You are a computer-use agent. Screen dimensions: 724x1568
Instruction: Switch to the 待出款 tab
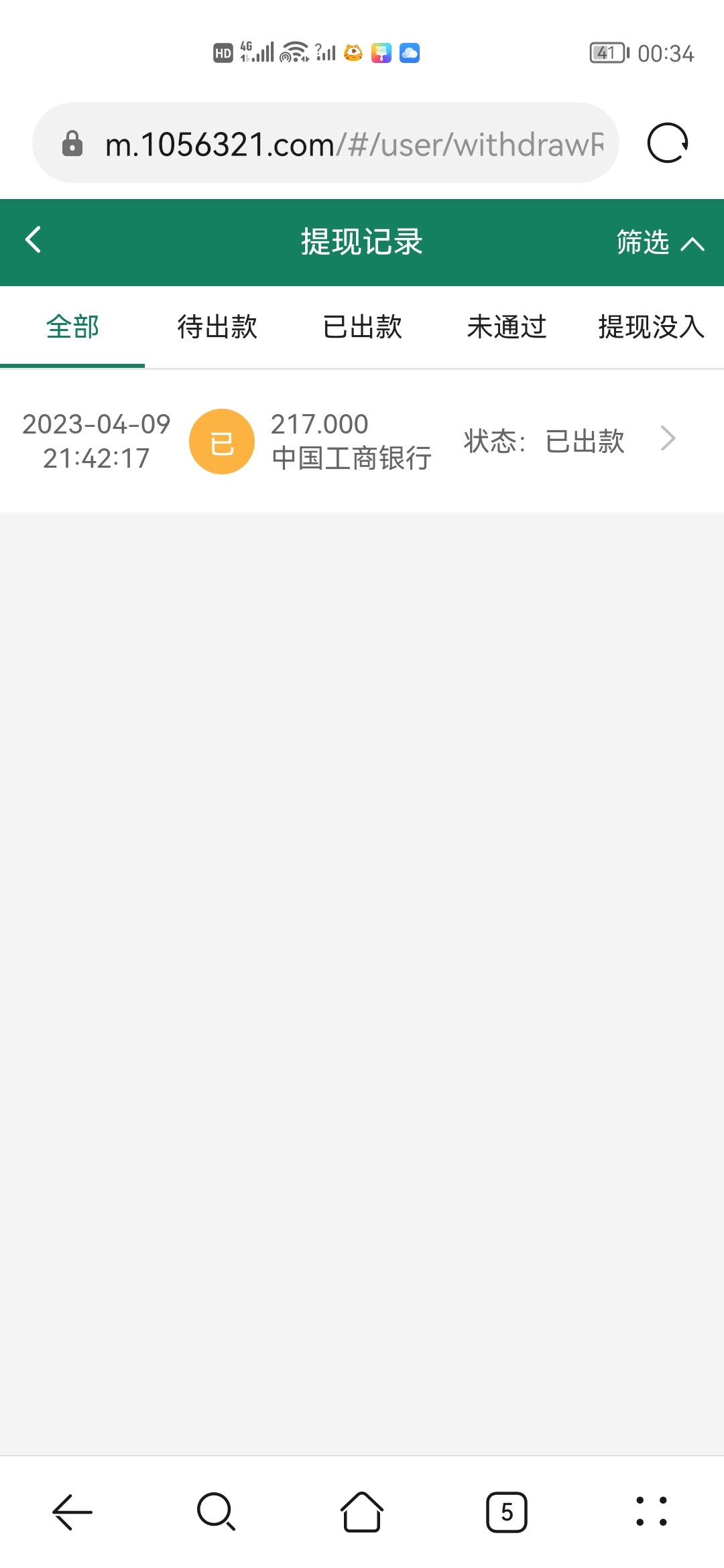217,326
